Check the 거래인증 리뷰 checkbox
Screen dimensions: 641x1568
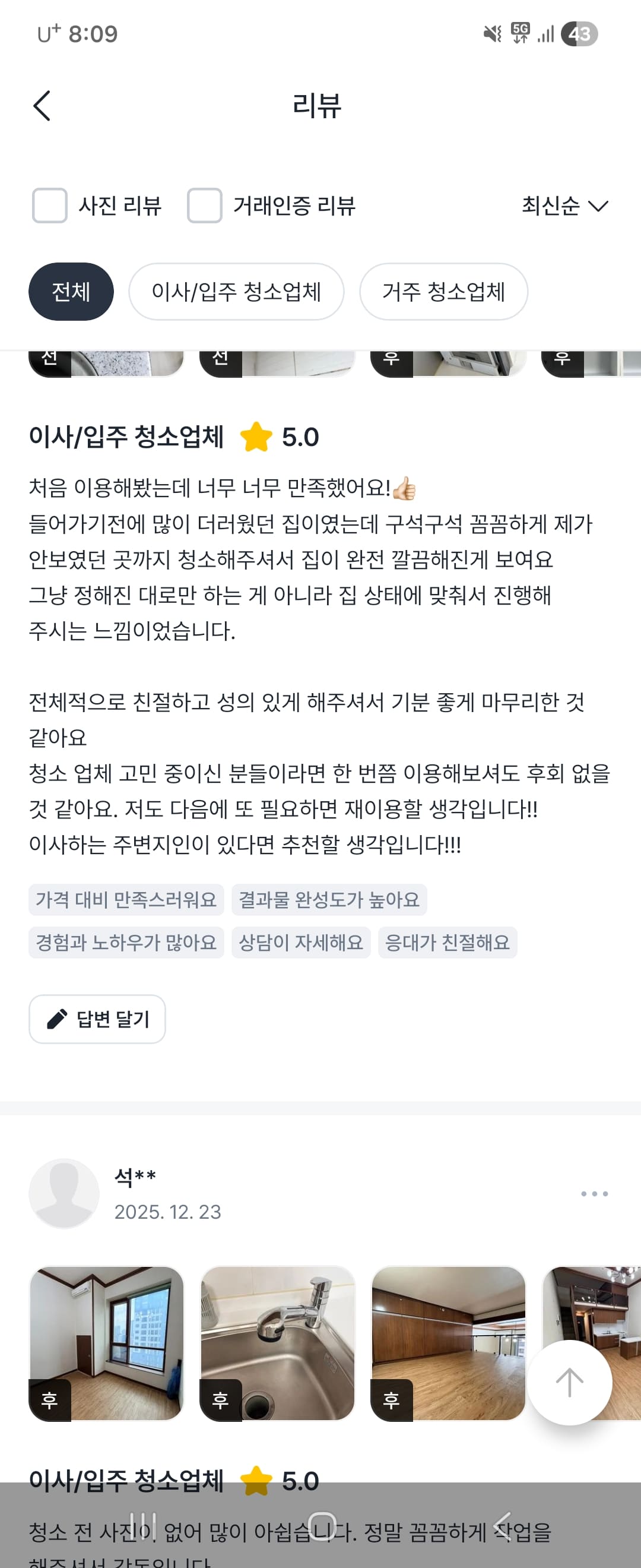(x=204, y=206)
